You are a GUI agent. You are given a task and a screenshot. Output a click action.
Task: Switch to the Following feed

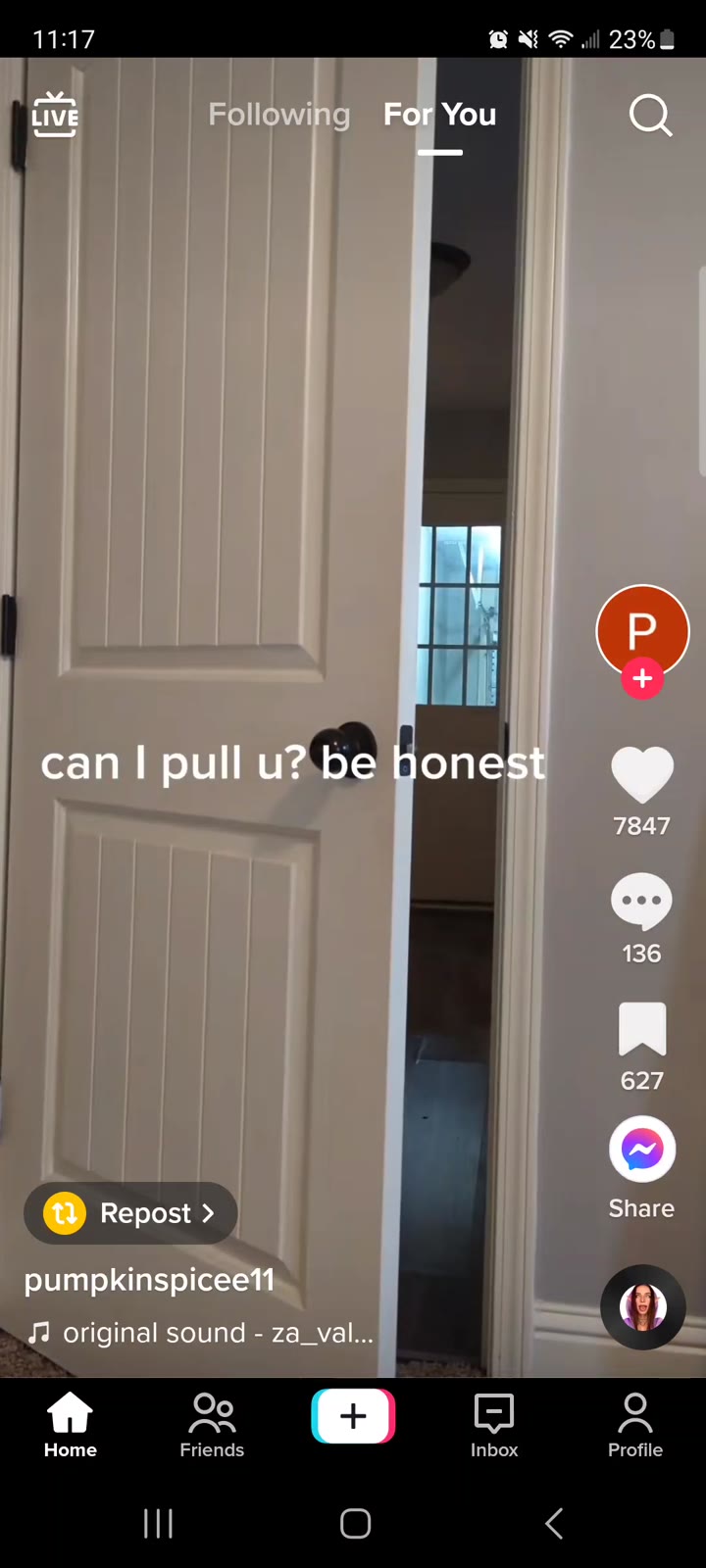coord(278,115)
